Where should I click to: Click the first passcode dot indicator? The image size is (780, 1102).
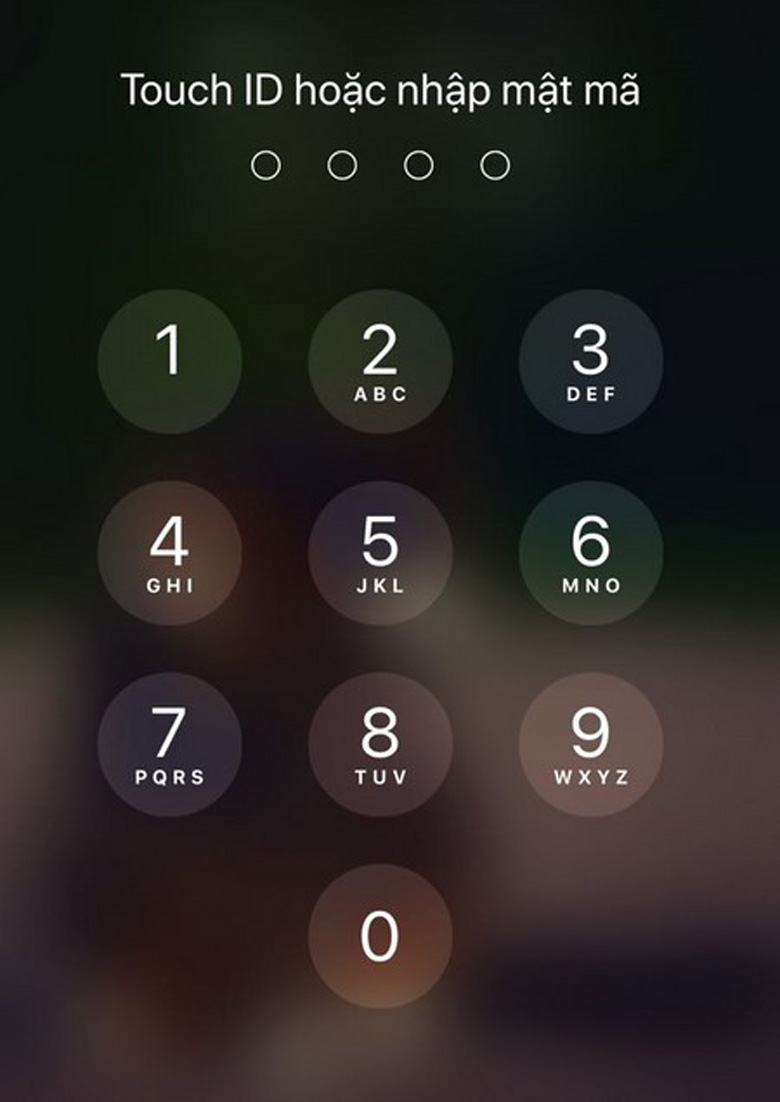(264, 162)
